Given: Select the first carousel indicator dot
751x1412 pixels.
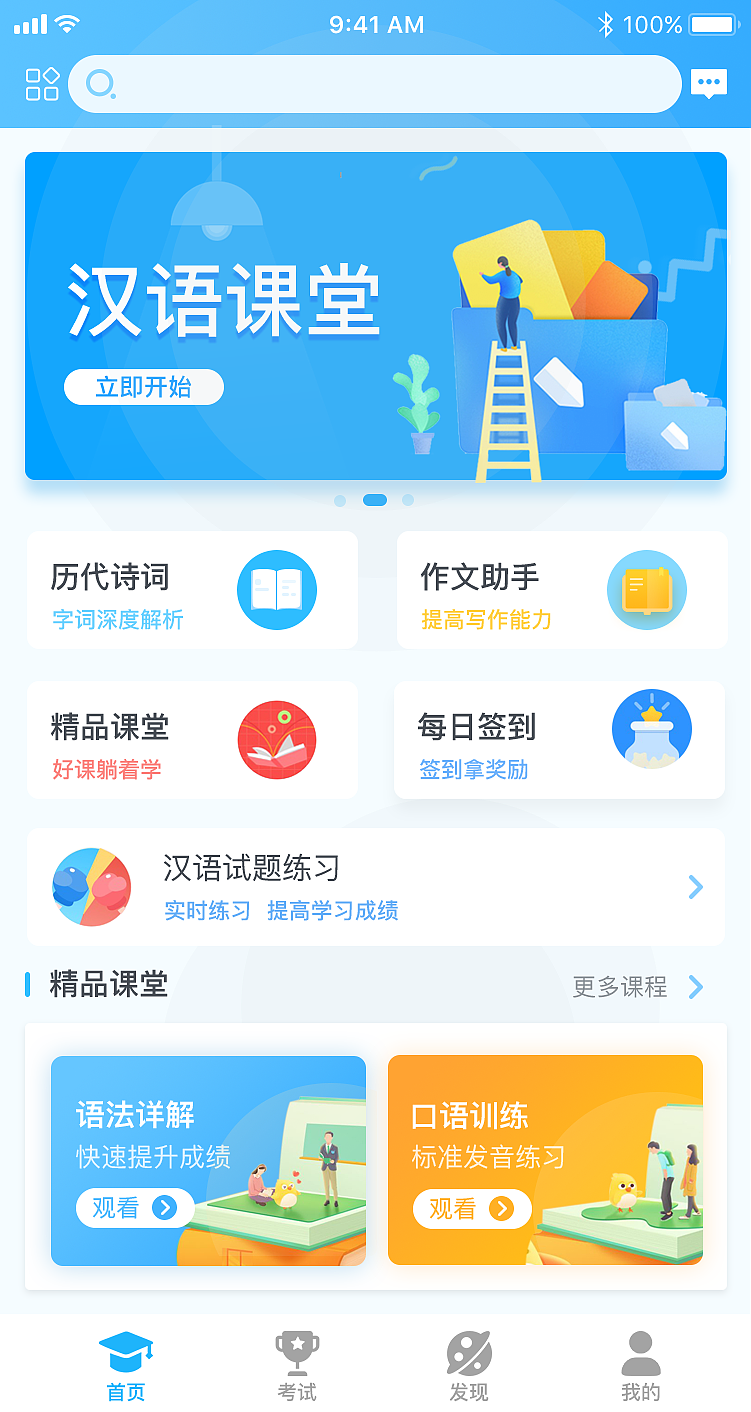Looking at the screenshot, I should tap(341, 500).
